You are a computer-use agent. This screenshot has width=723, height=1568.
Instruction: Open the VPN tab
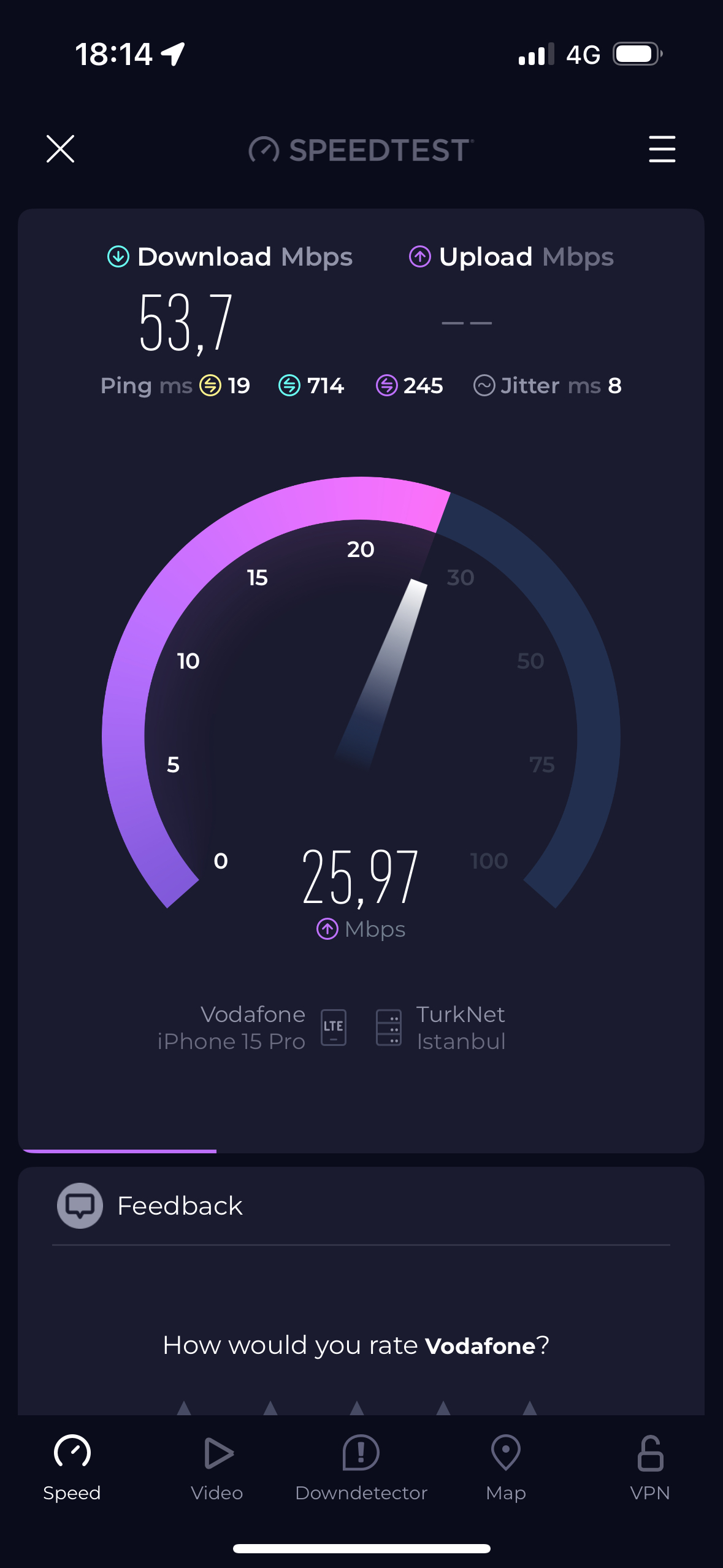point(650,1468)
